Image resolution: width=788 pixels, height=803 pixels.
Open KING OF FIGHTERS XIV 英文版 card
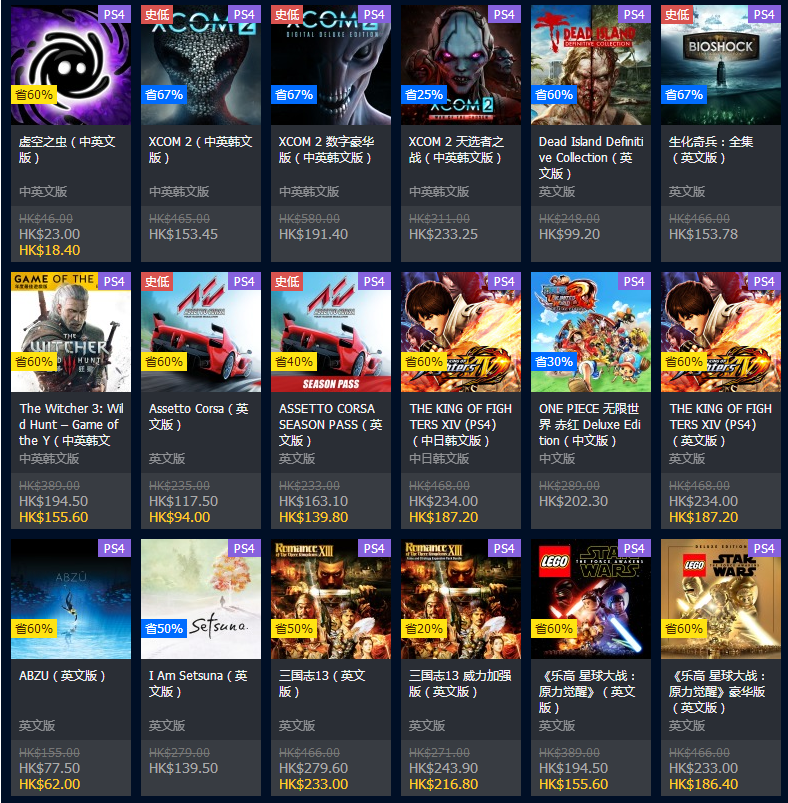[x=721, y=332]
